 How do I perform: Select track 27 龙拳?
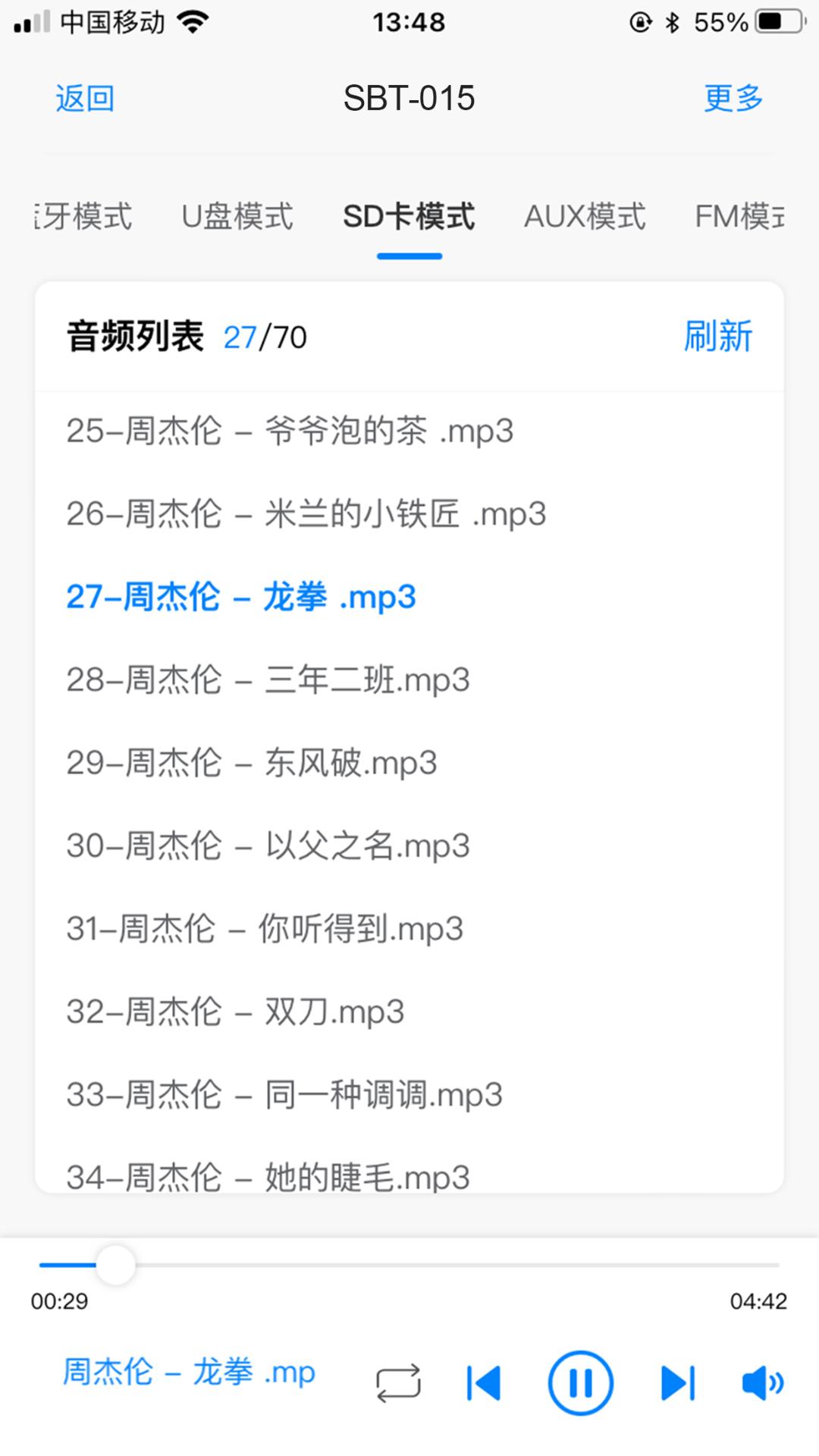pos(241,598)
